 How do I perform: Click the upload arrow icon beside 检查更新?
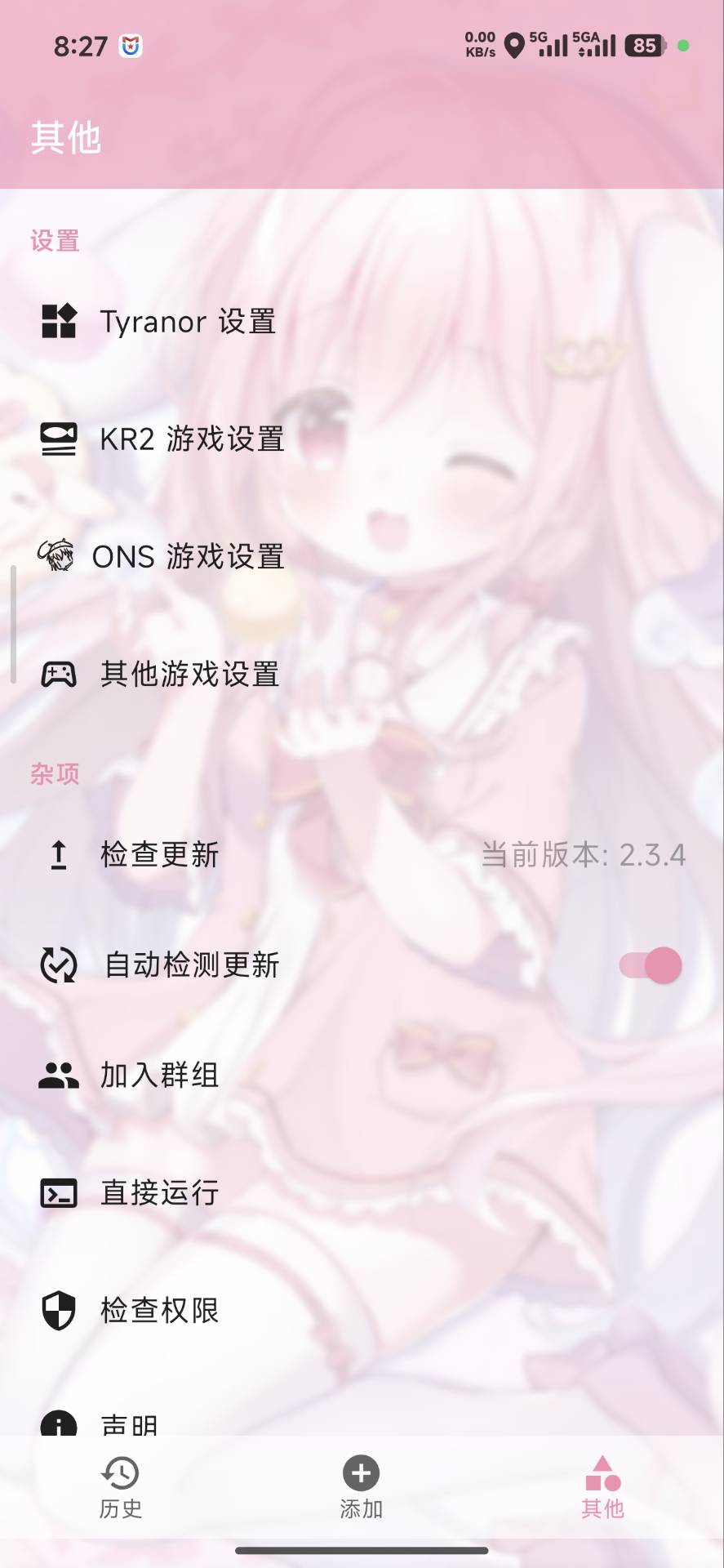tap(58, 854)
